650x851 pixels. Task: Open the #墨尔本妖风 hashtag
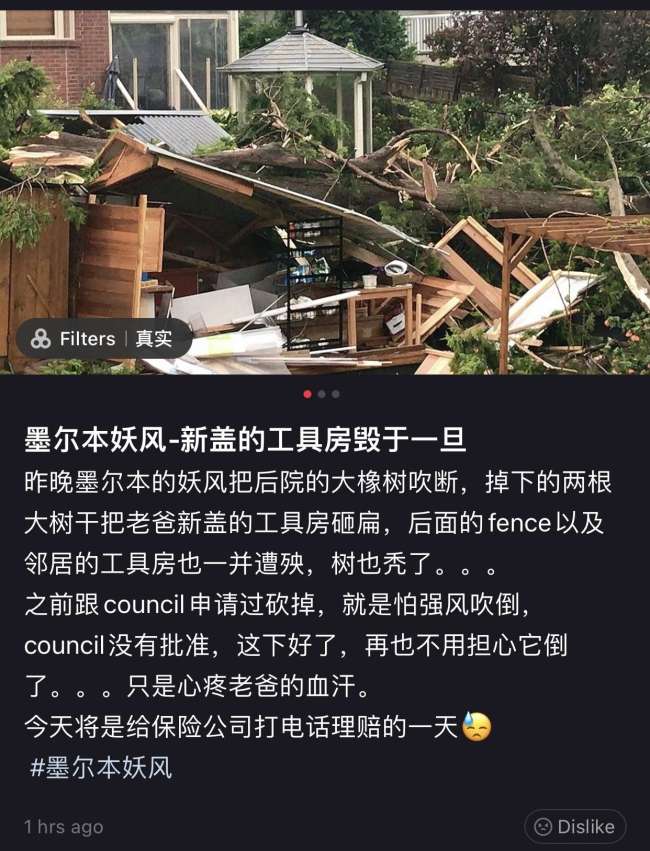click(x=101, y=768)
